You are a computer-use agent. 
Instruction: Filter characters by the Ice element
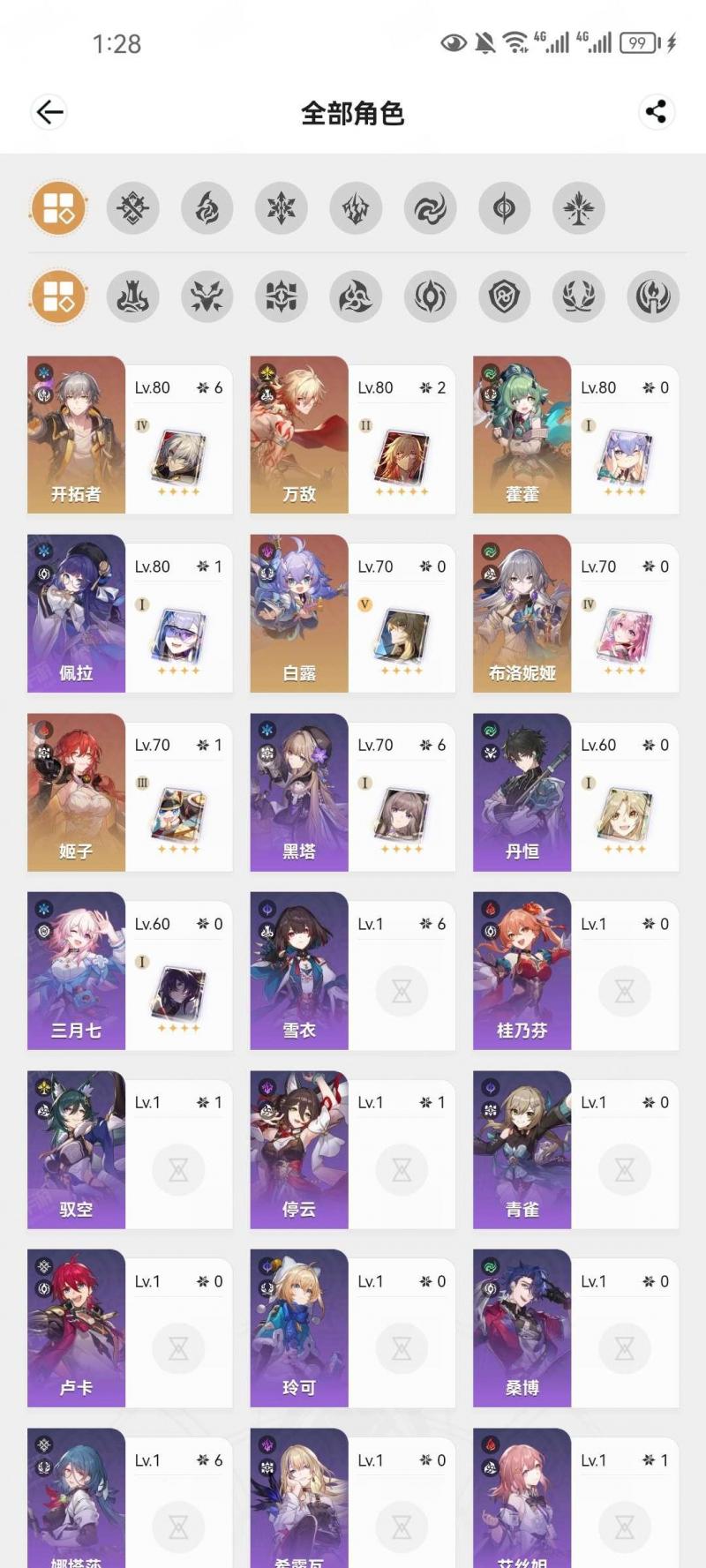(282, 208)
